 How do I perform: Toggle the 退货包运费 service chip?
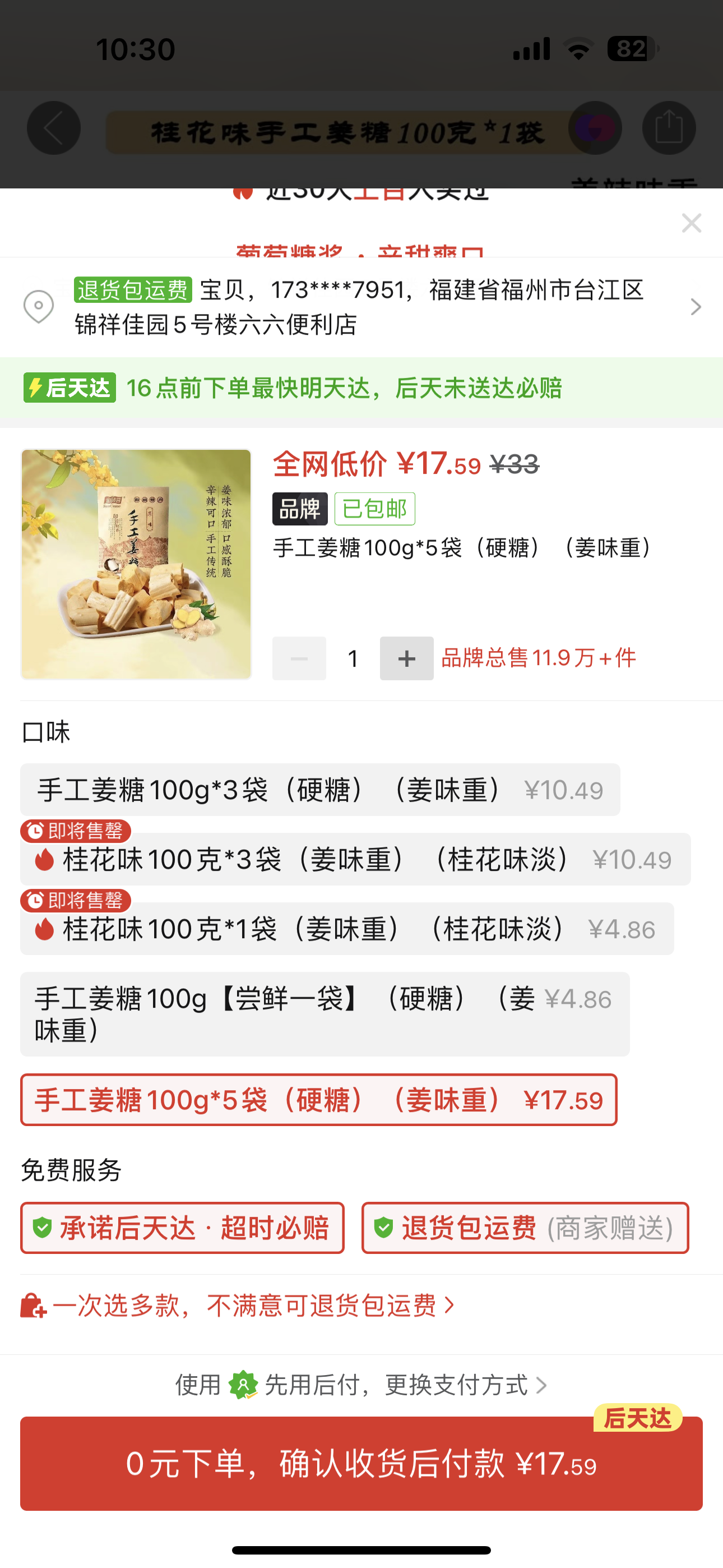[x=525, y=1228]
